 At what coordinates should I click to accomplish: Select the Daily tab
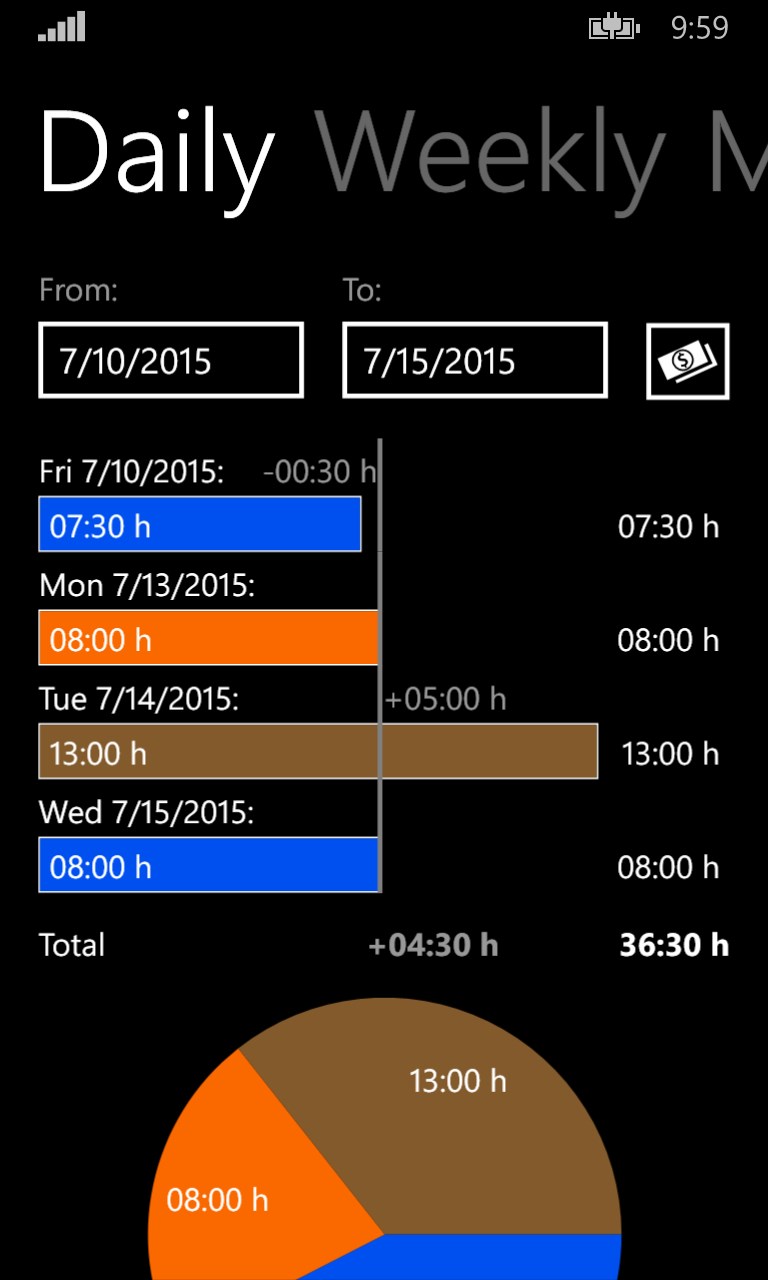pyautogui.click(x=155, y=155)
